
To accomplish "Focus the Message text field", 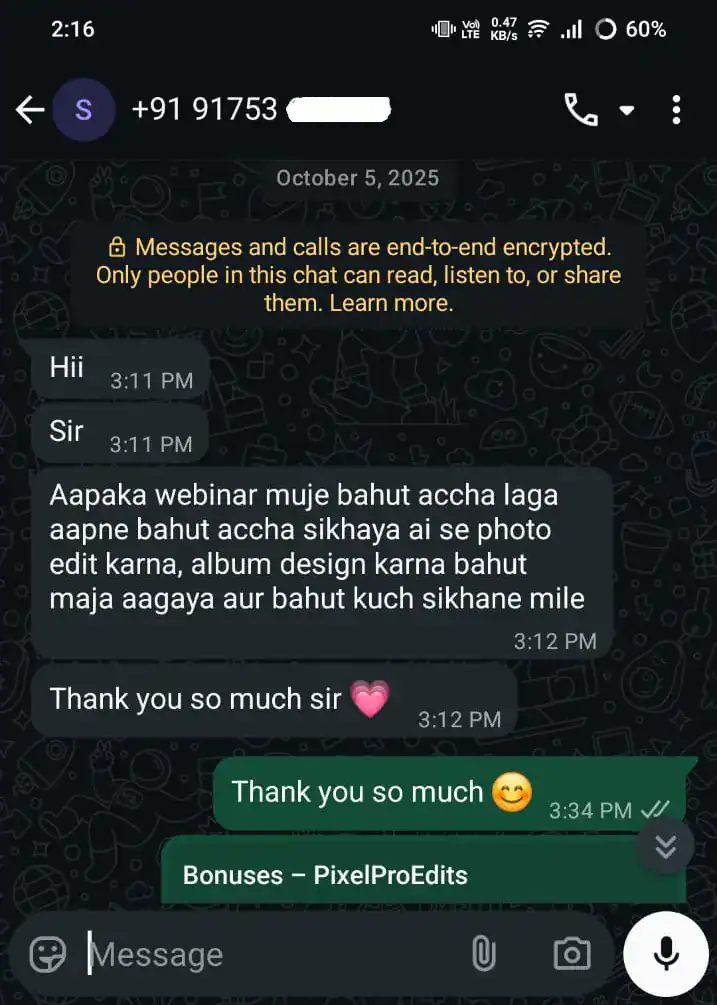I will point(270,955).
